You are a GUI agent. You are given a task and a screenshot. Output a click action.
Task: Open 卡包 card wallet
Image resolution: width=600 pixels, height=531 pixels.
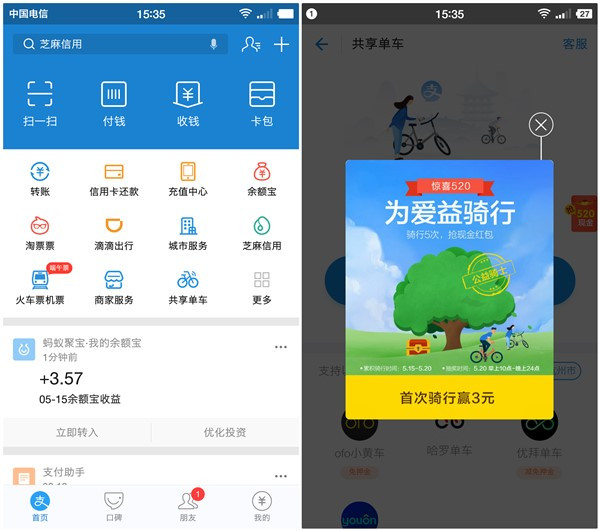262,103
